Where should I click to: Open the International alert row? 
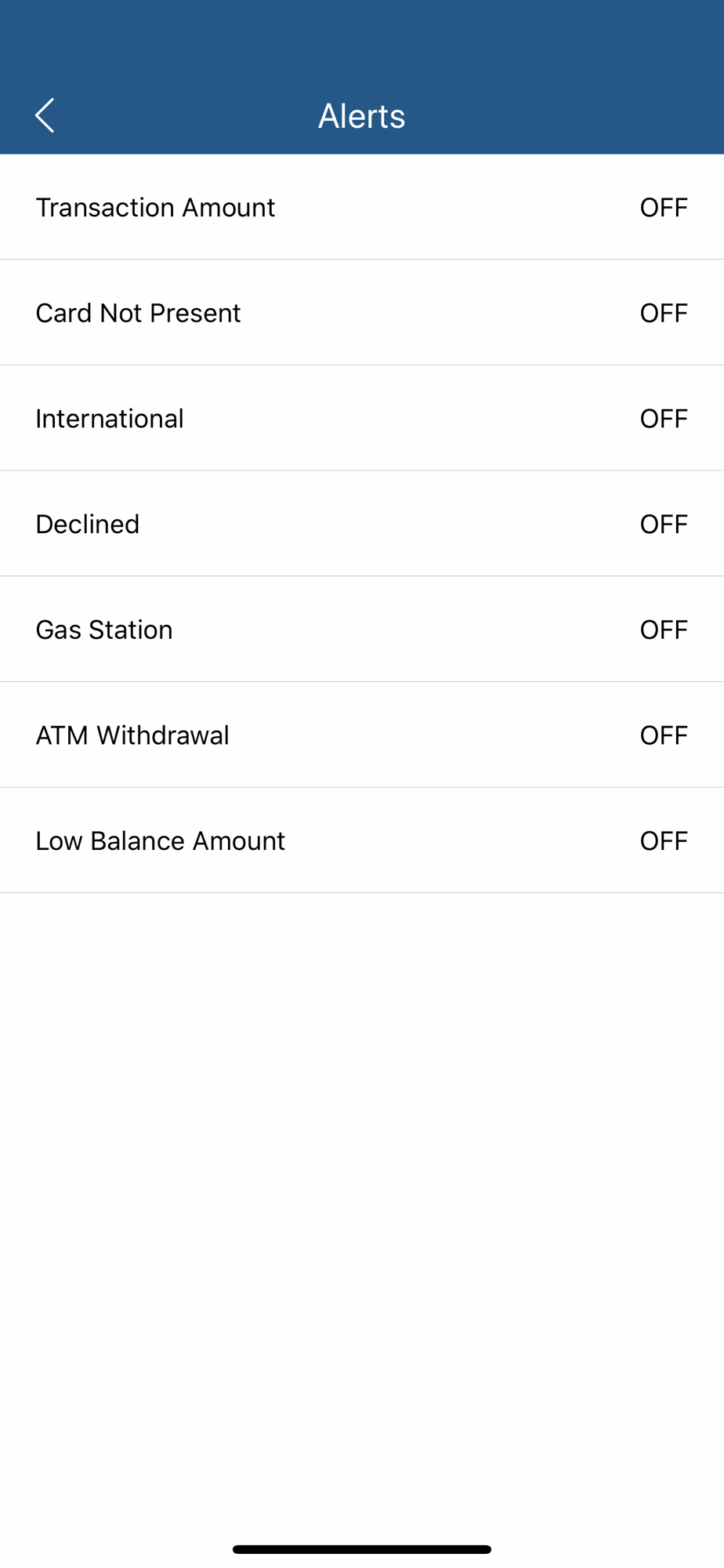coord(361,419)
